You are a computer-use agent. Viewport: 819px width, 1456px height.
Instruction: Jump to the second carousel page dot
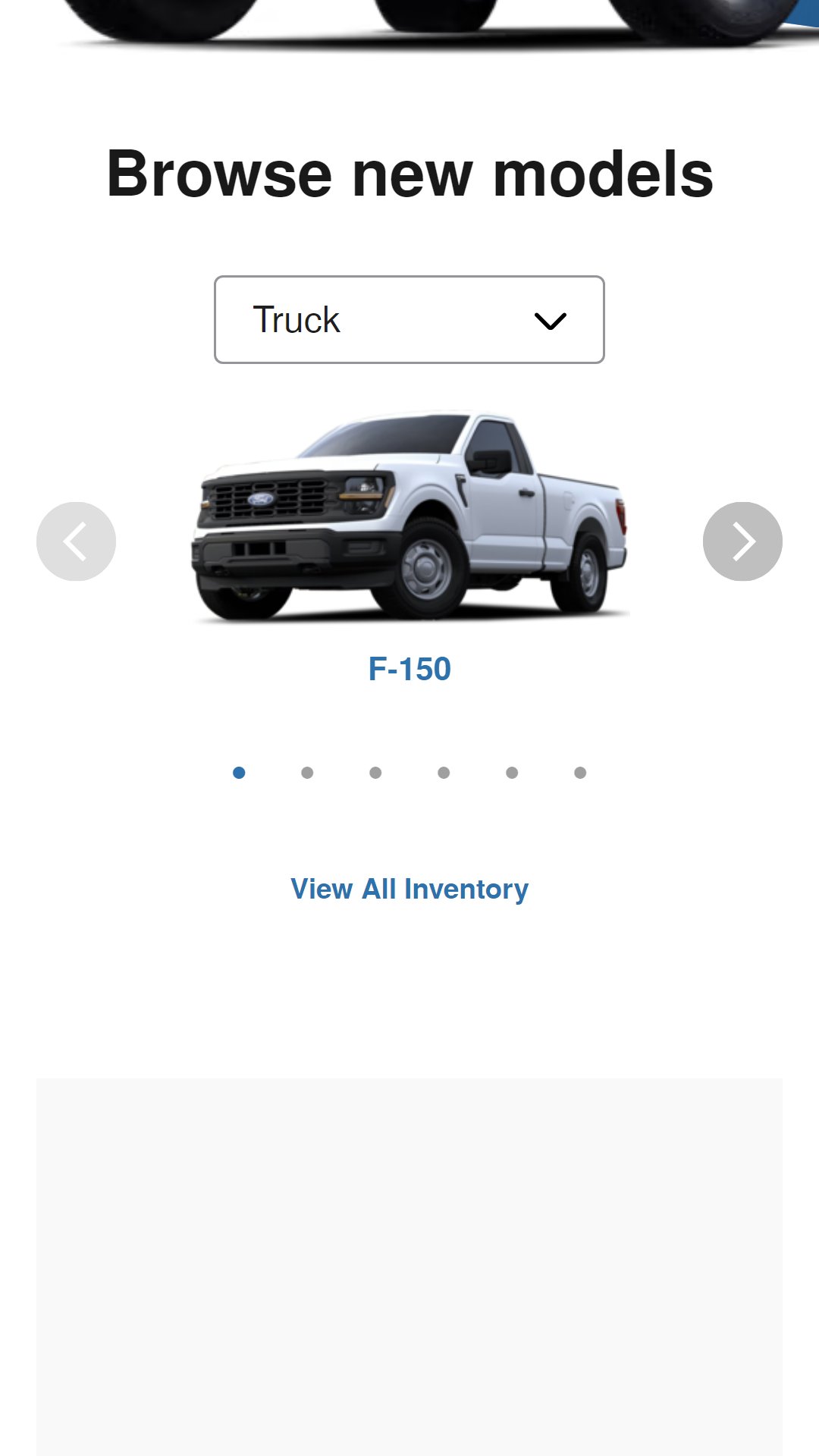(x=307, y=773)
